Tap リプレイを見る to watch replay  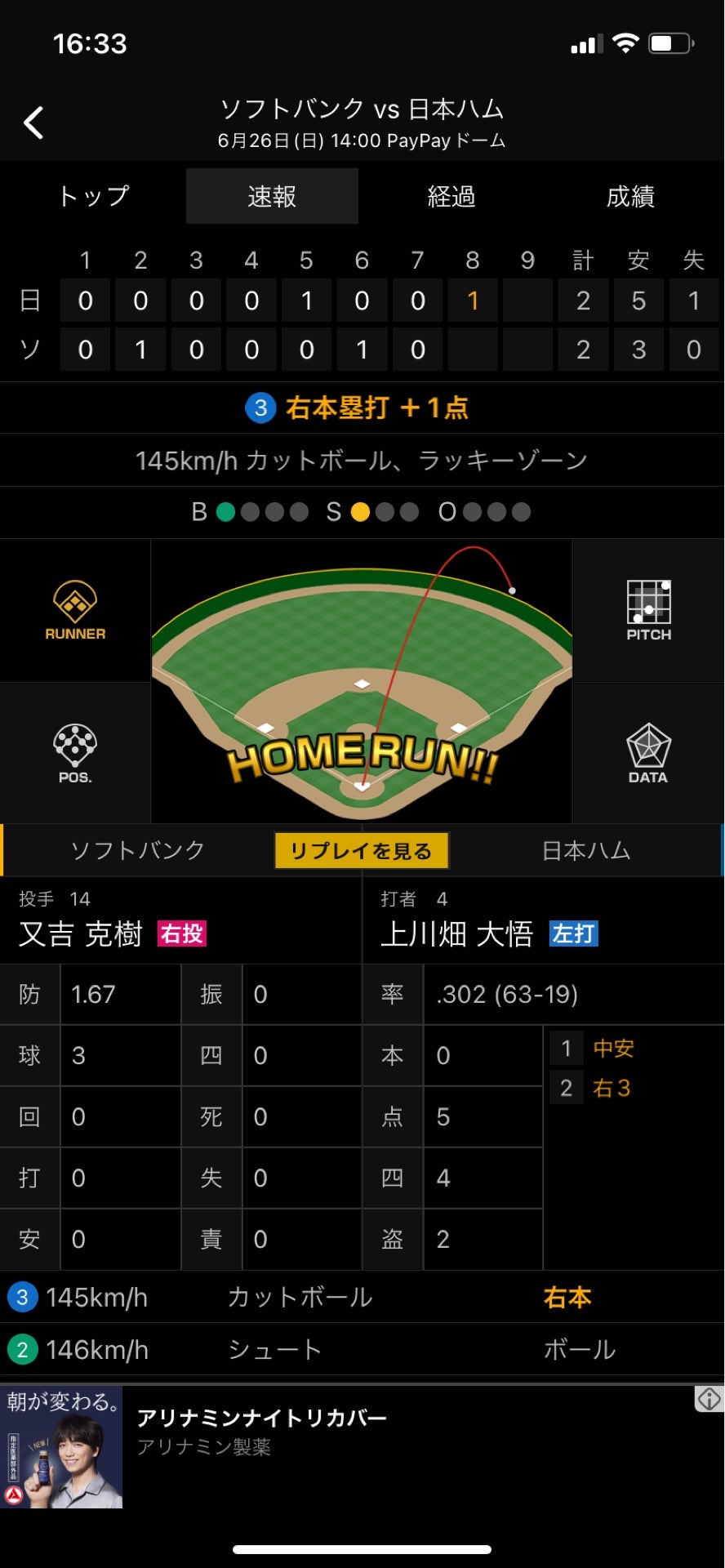click(361, 851)
